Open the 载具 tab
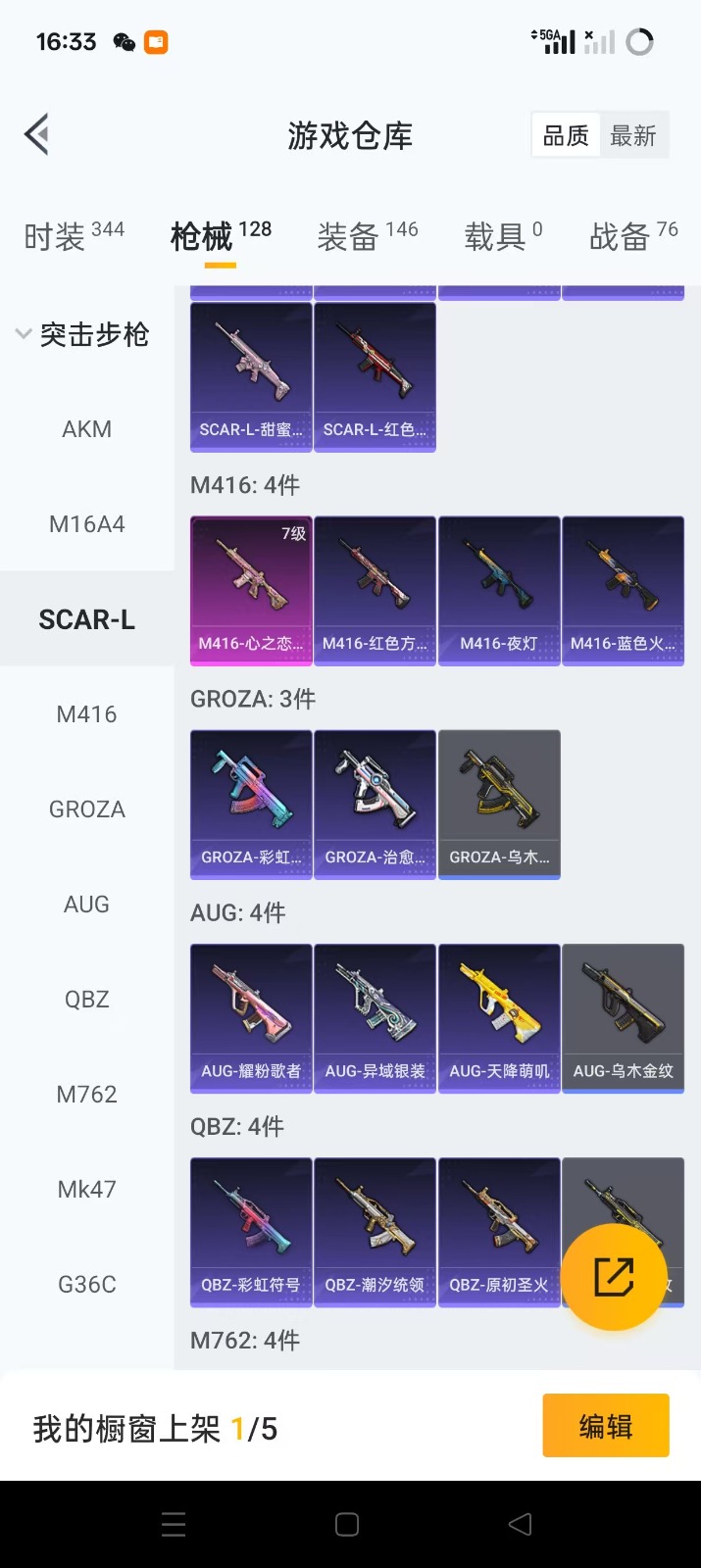Screen dimensions: 701x1568 (502, 235)
